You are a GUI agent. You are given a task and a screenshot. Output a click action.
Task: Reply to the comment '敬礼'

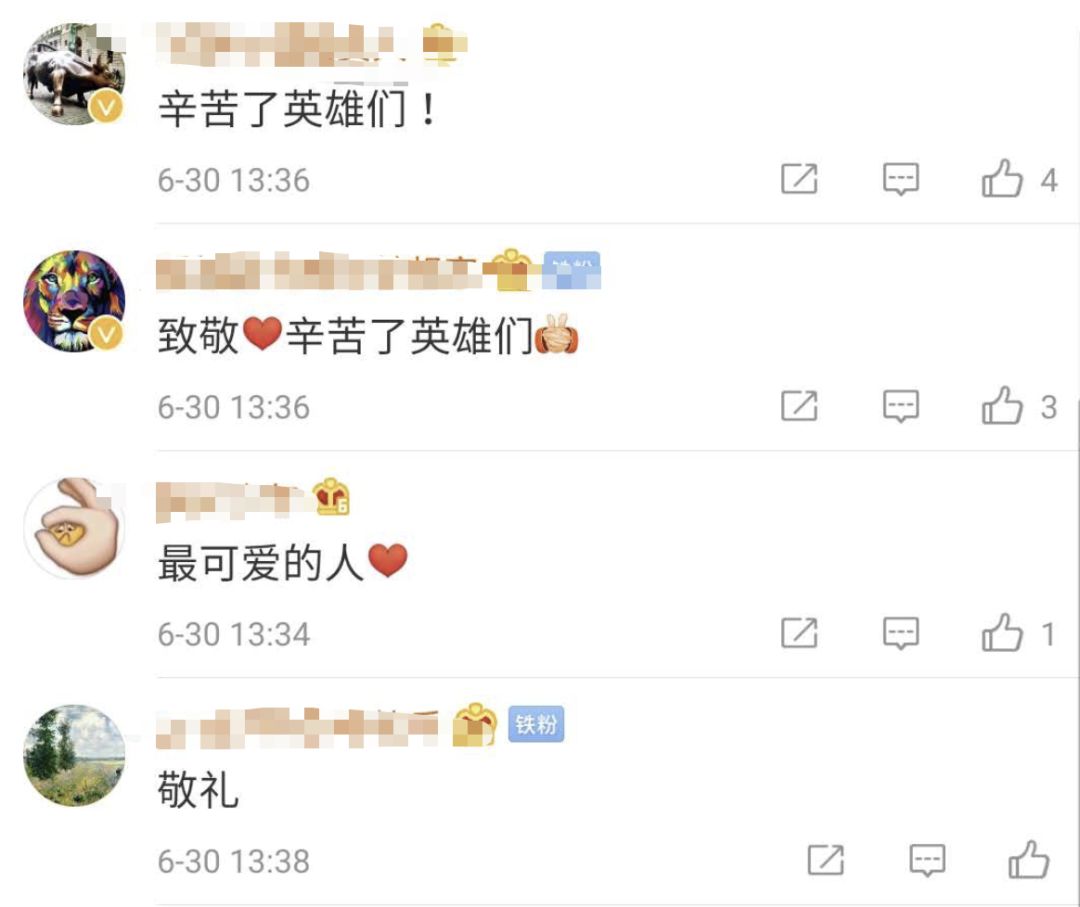pos(927,860)
